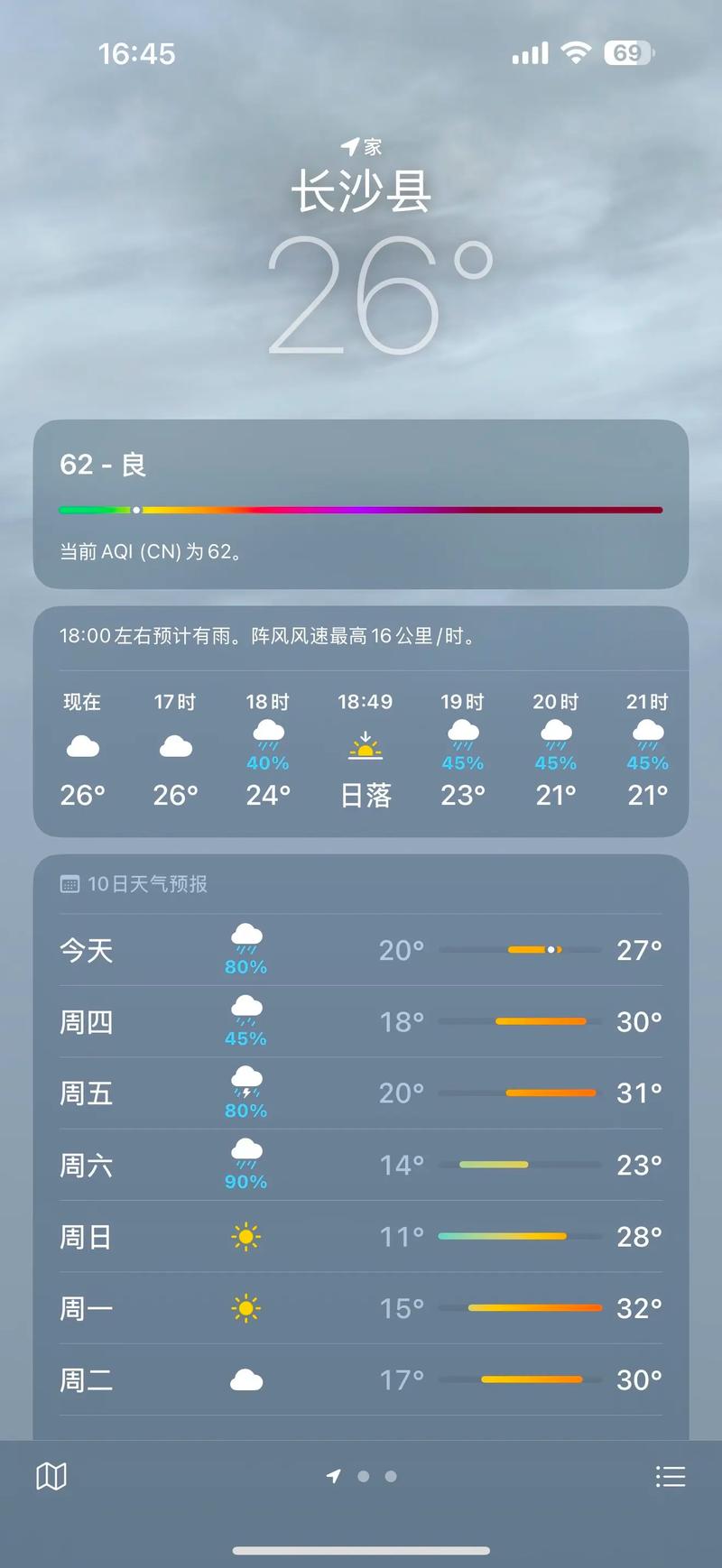Select the 周四 forecast row
722x1568 pixels.
pyautogui.click(x=361, y=1021)
